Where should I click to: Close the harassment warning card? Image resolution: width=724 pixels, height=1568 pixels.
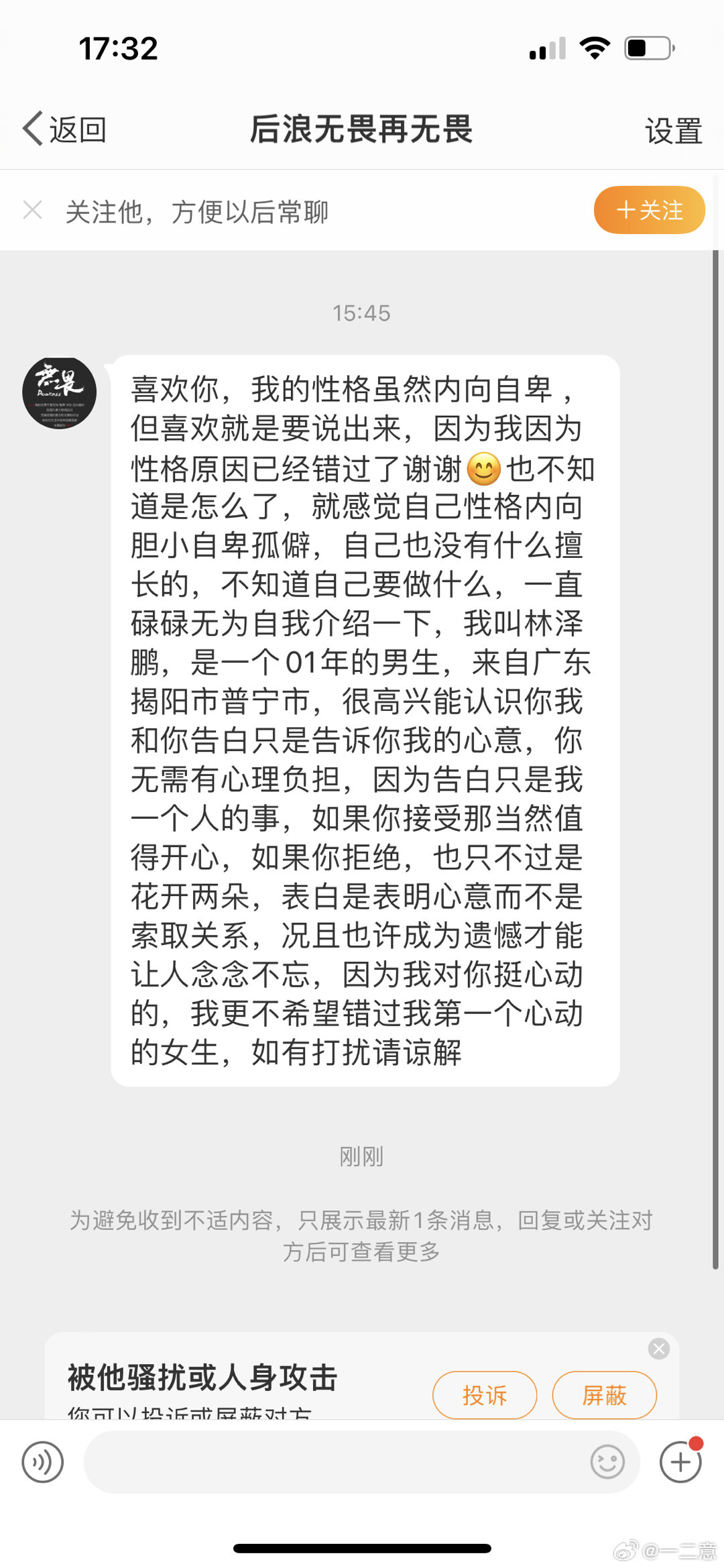coord(659,1349)
